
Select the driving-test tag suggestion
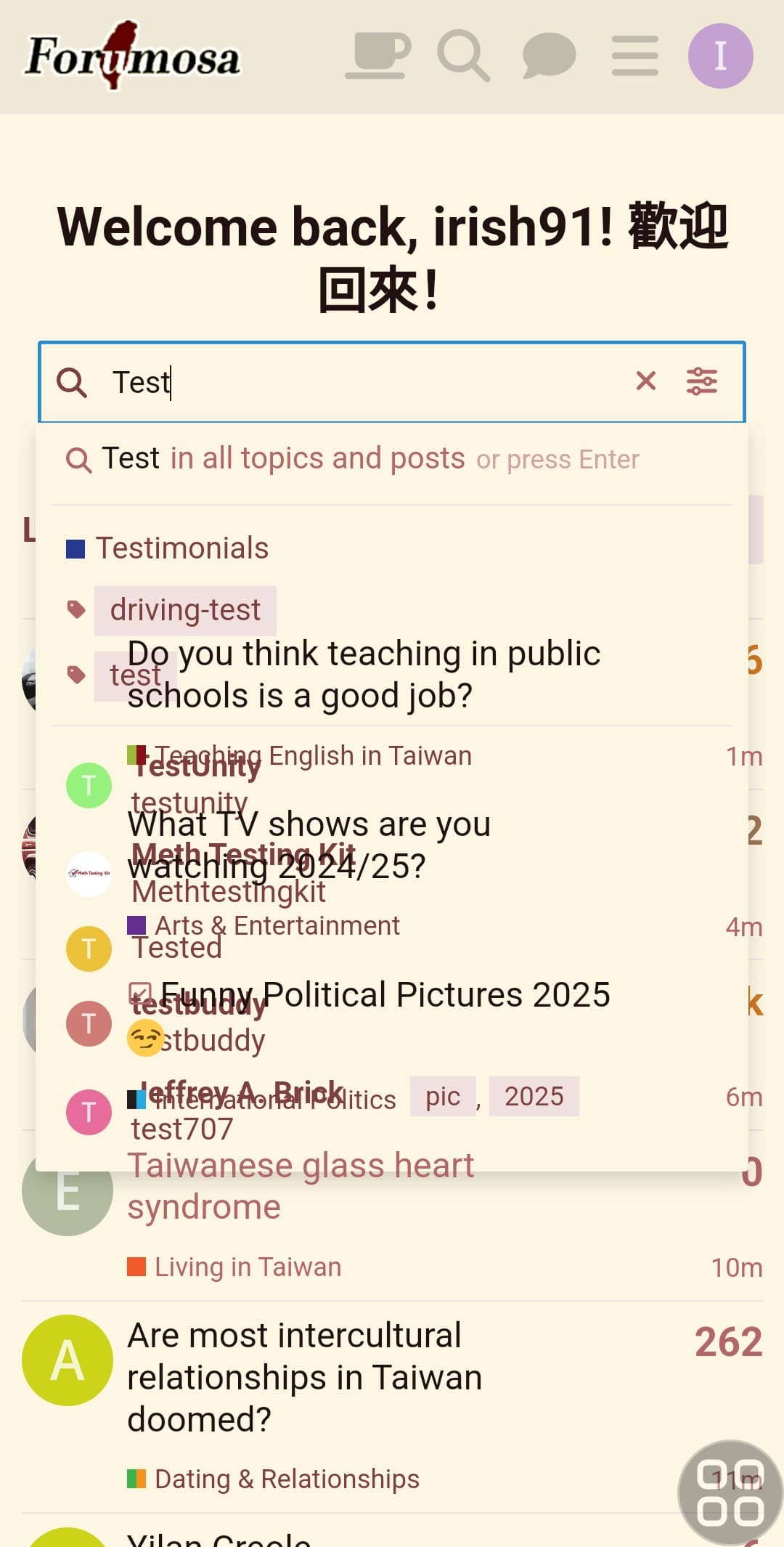tap(185, 610)
